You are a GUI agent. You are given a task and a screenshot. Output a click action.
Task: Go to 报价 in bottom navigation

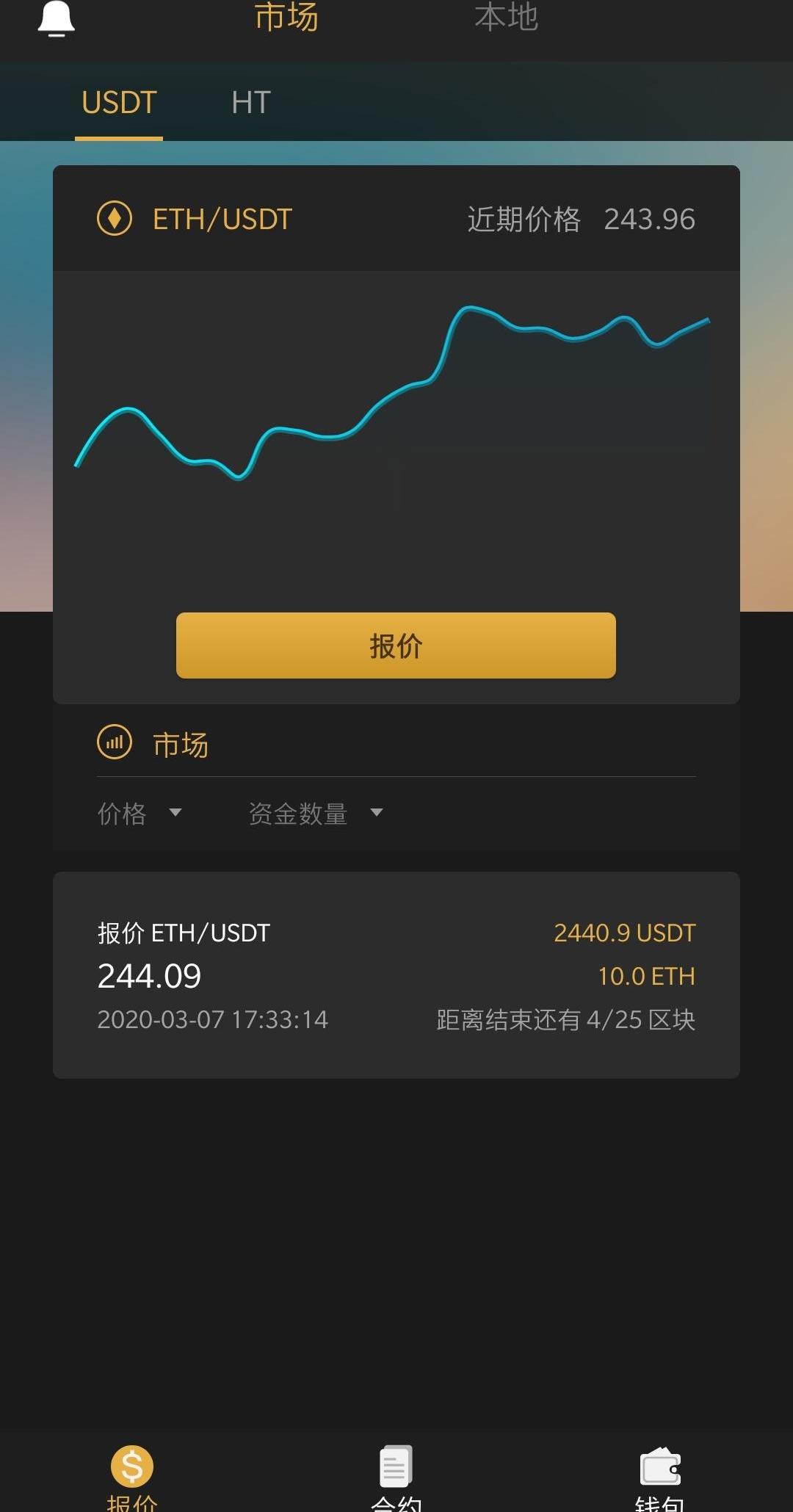(132, 1477)
